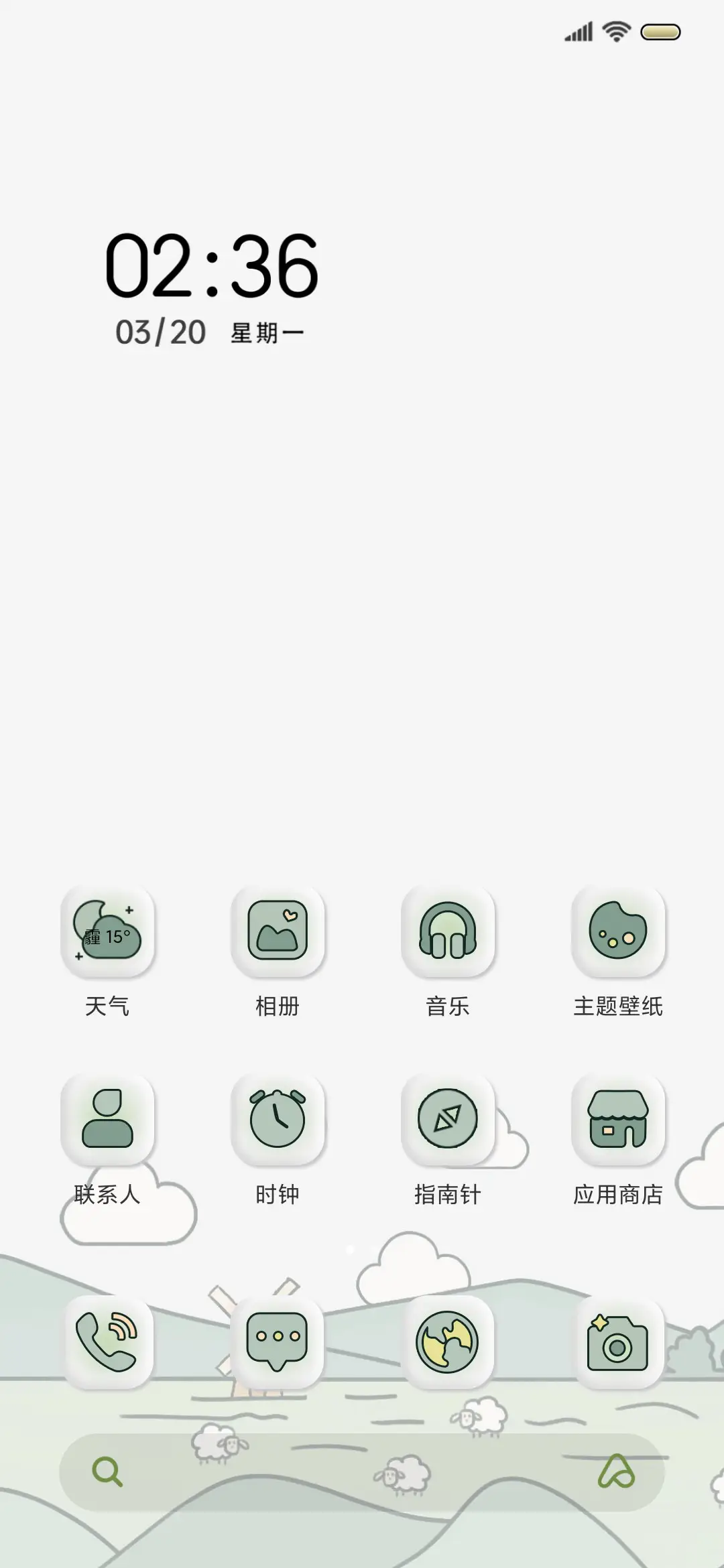Open the camera app in the dock
The height and width of the screenshot is (1568, 724).
point(618,1344)
